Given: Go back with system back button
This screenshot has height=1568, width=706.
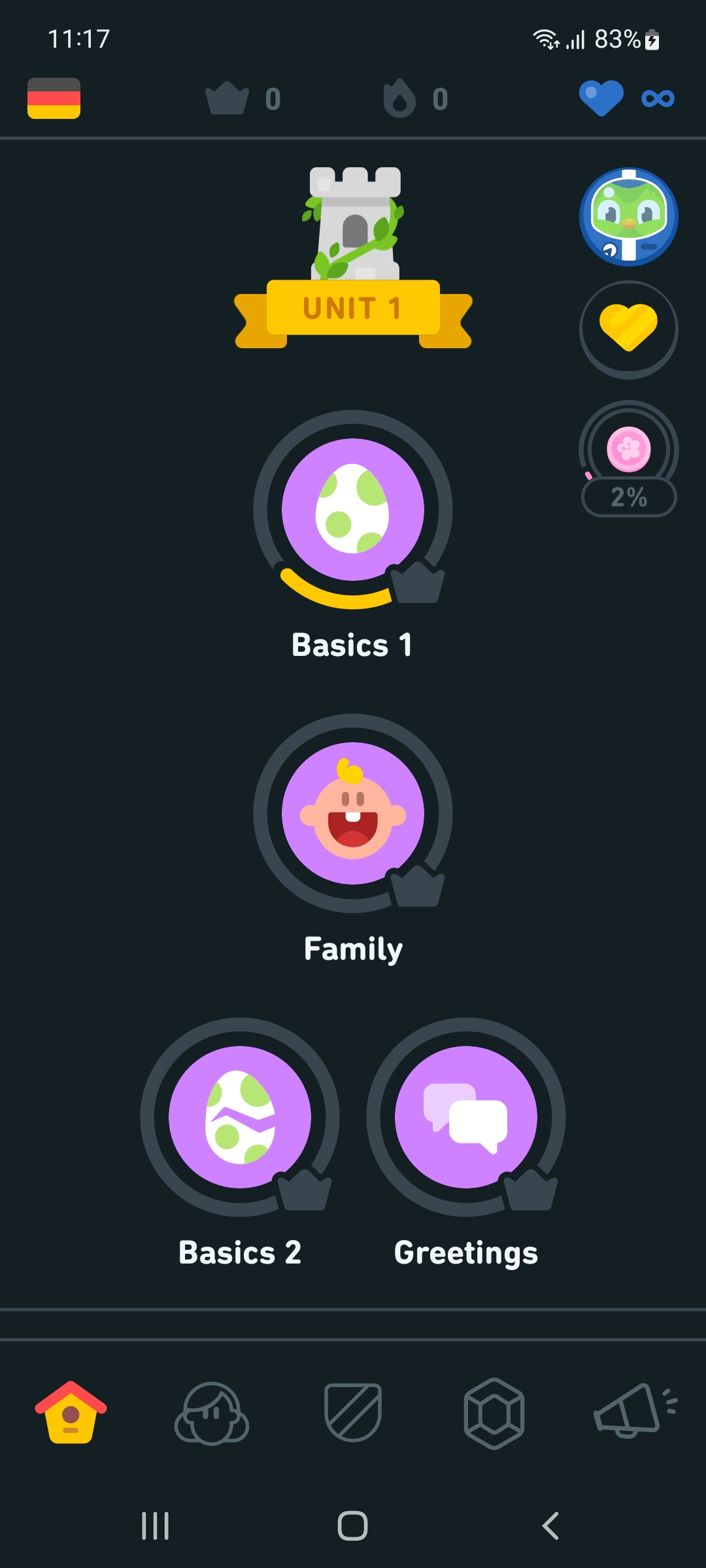Looking at the screenshot, I should click(550, 1526).
